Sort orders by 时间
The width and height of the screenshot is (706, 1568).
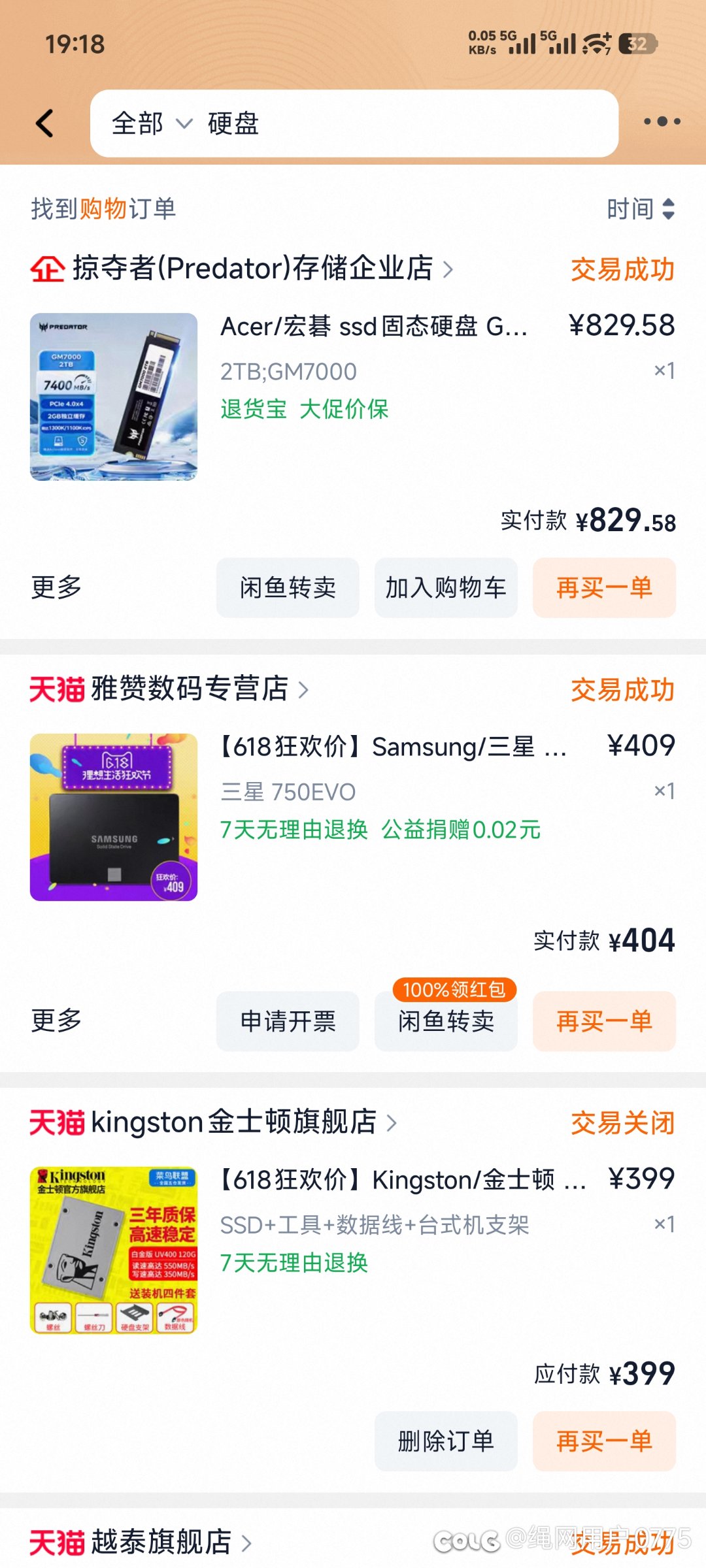[x=640, y=209]
